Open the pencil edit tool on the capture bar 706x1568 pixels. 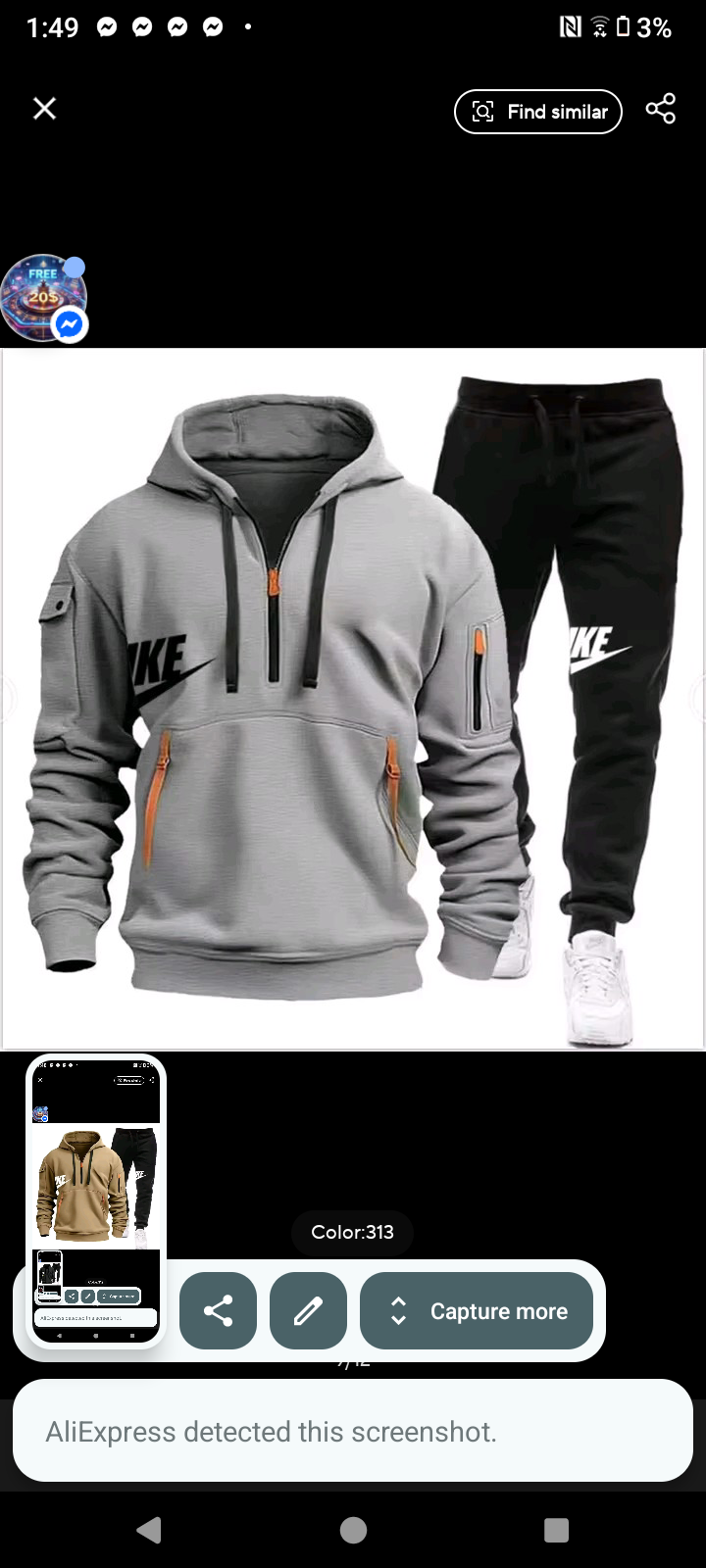(308, 1310)
